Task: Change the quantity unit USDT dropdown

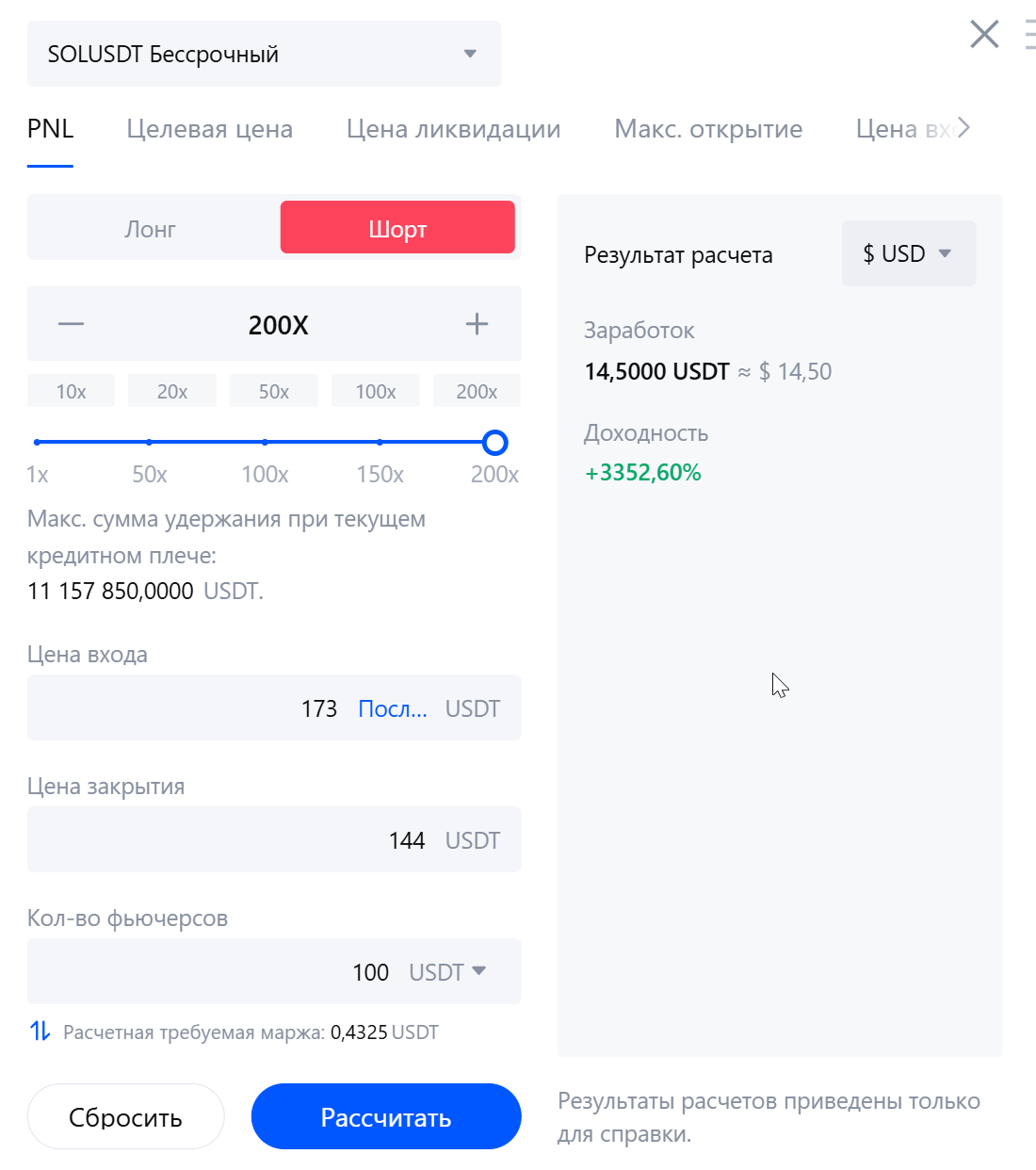Action: point(447,972)
